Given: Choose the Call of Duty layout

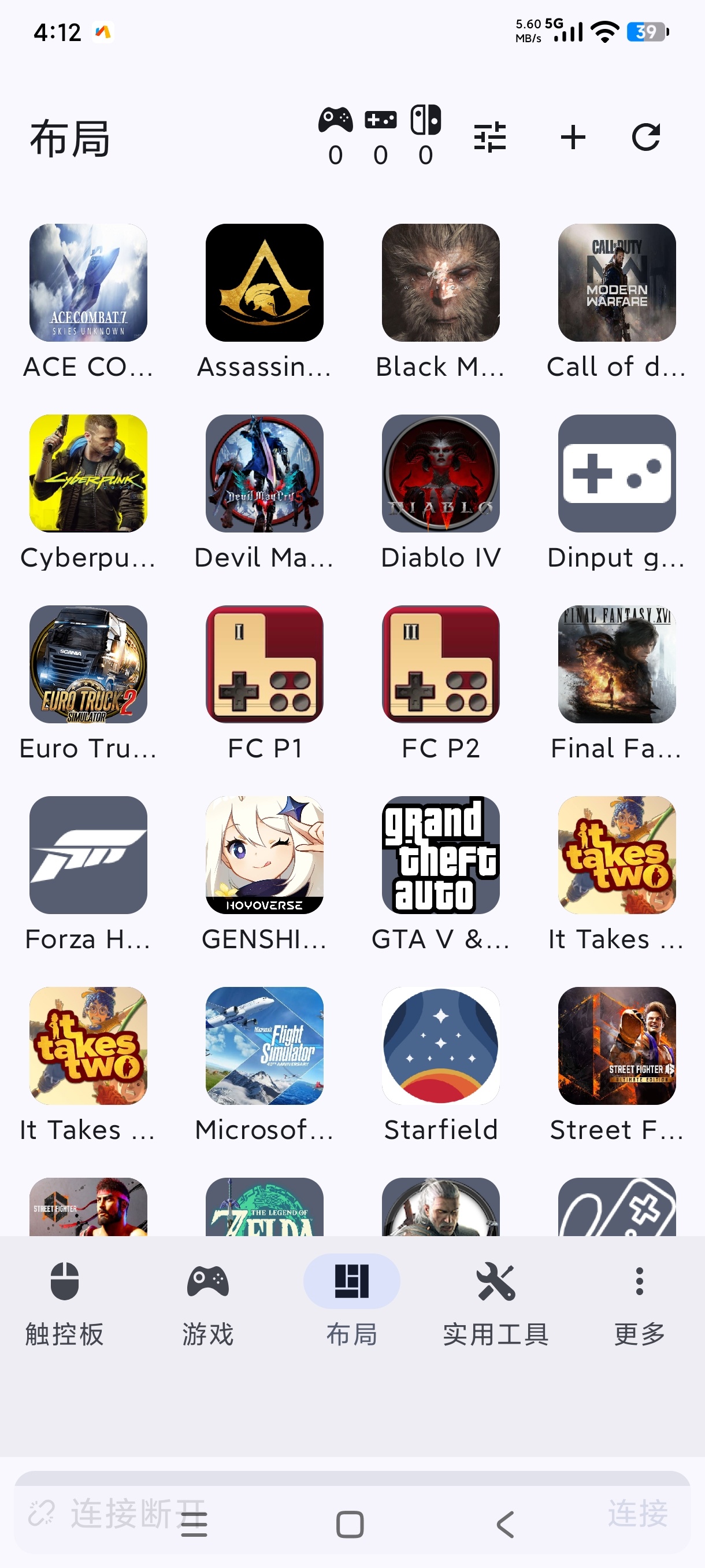Looking at the screenshot, I should pos(617,283).
